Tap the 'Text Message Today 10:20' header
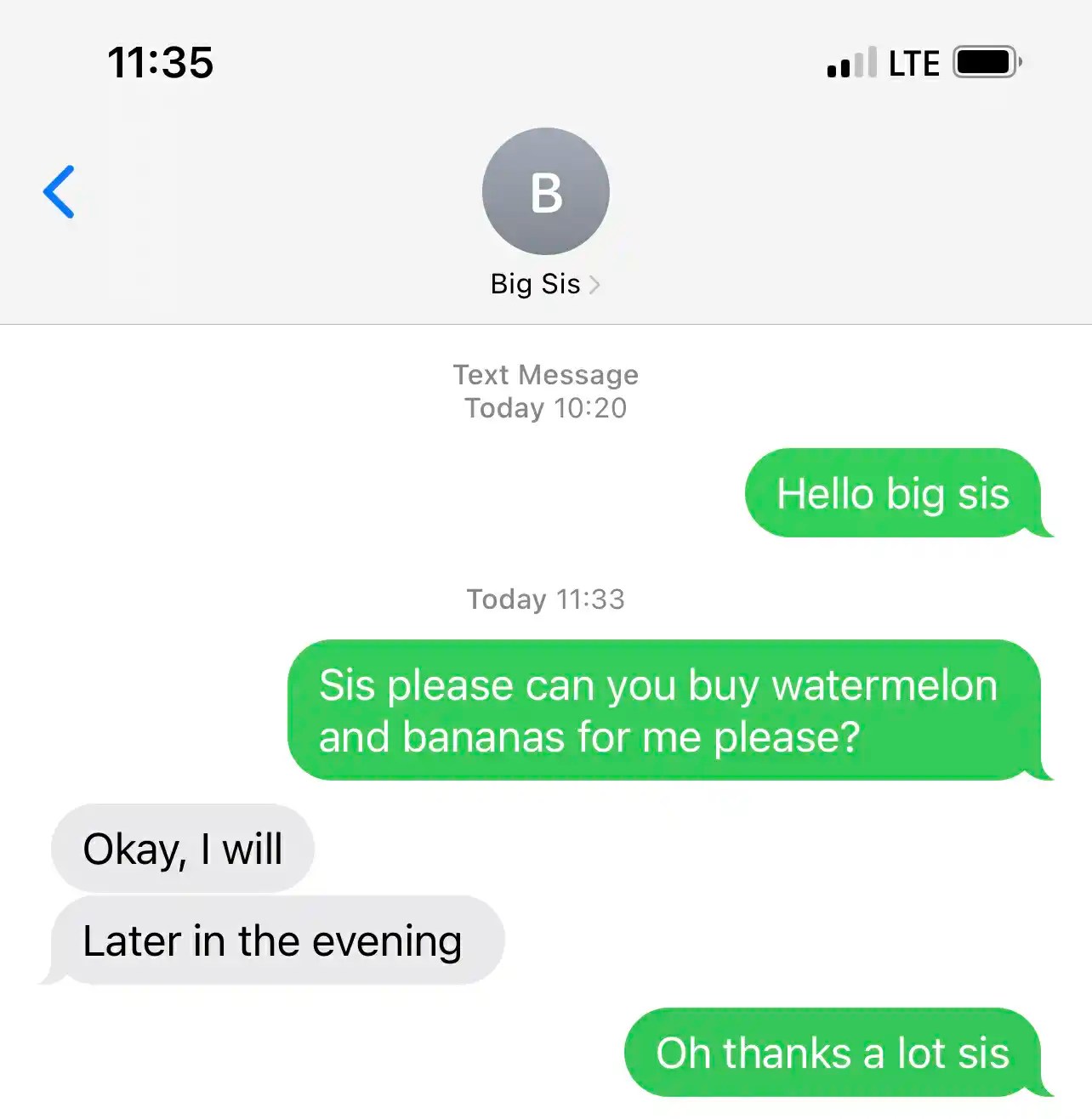Viewport: 1092px width, 1119px height. pyautogui.click(x=545, y=391)
